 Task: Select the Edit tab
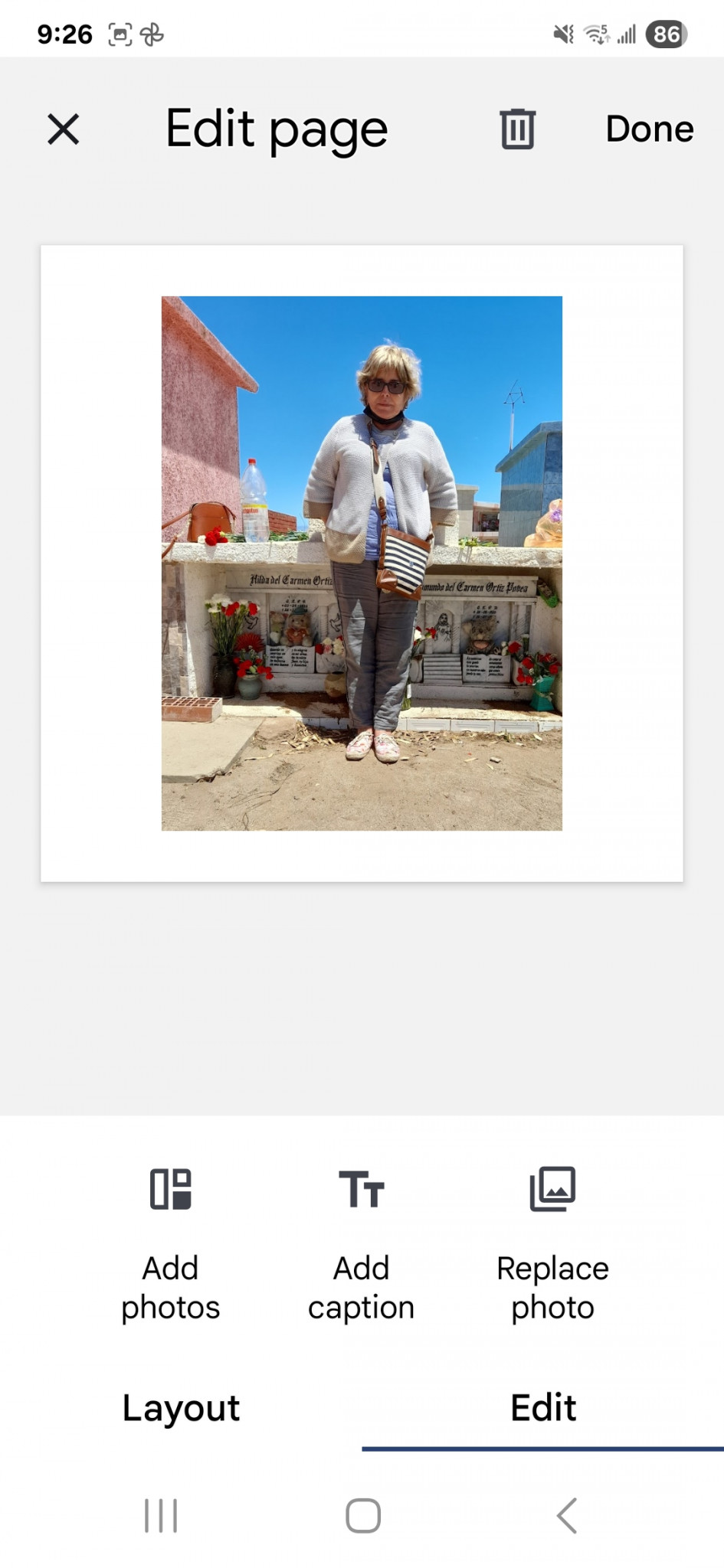[542, 1407]
